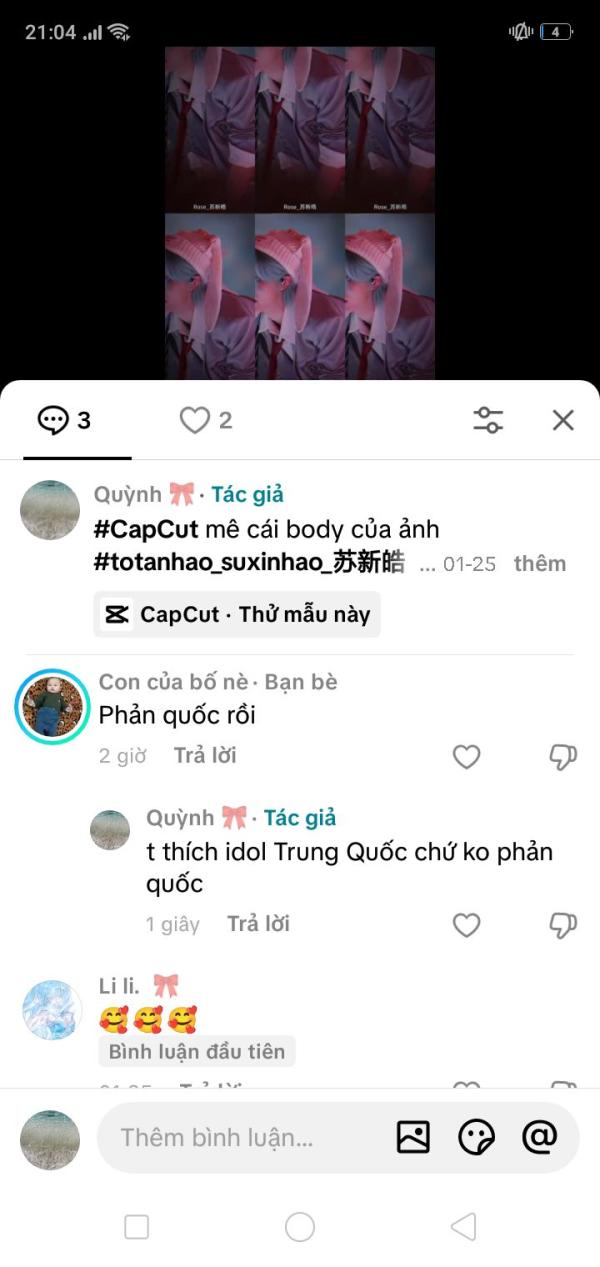Go back with system navigation

pyautogui.click(x=462, y=1227)
